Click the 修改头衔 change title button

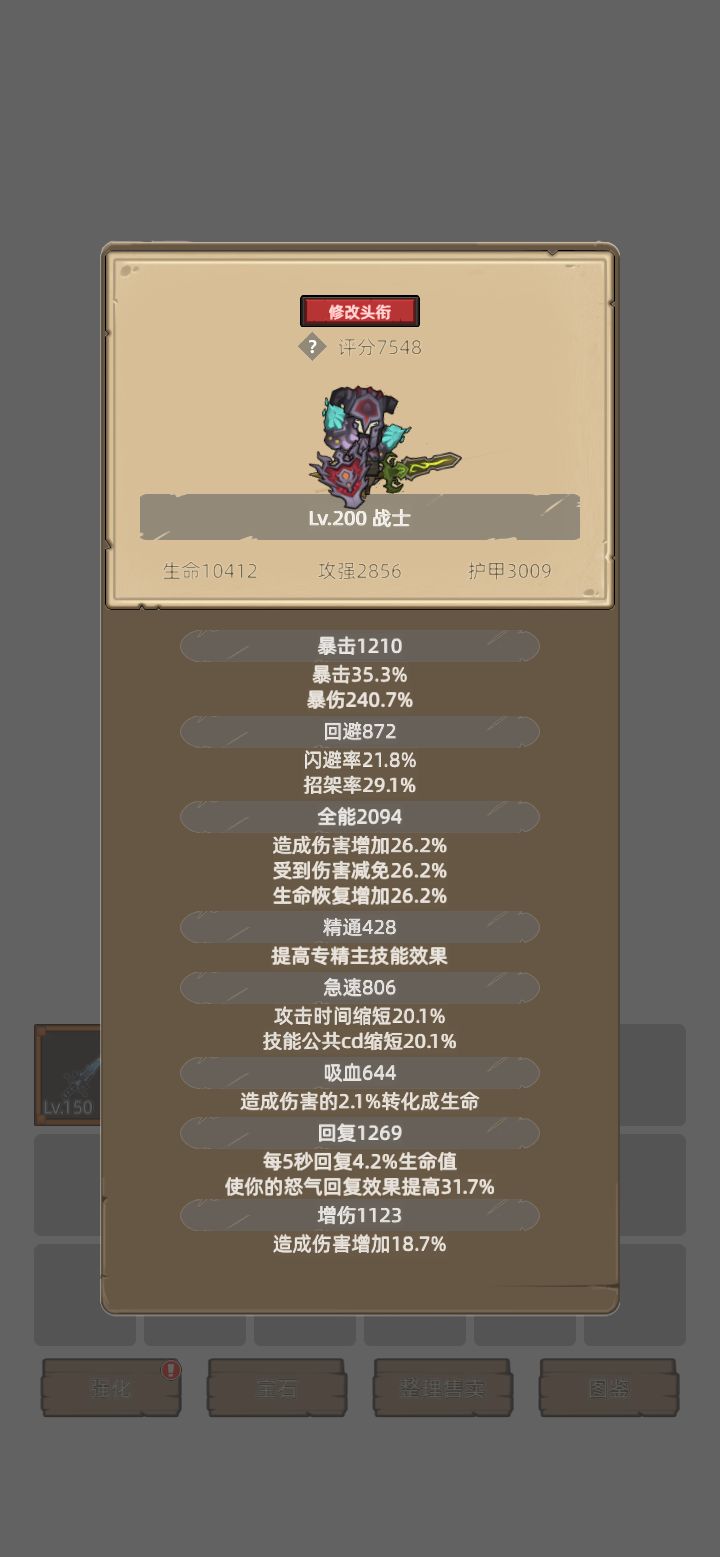pyautogui.click(x=362, y=310)
